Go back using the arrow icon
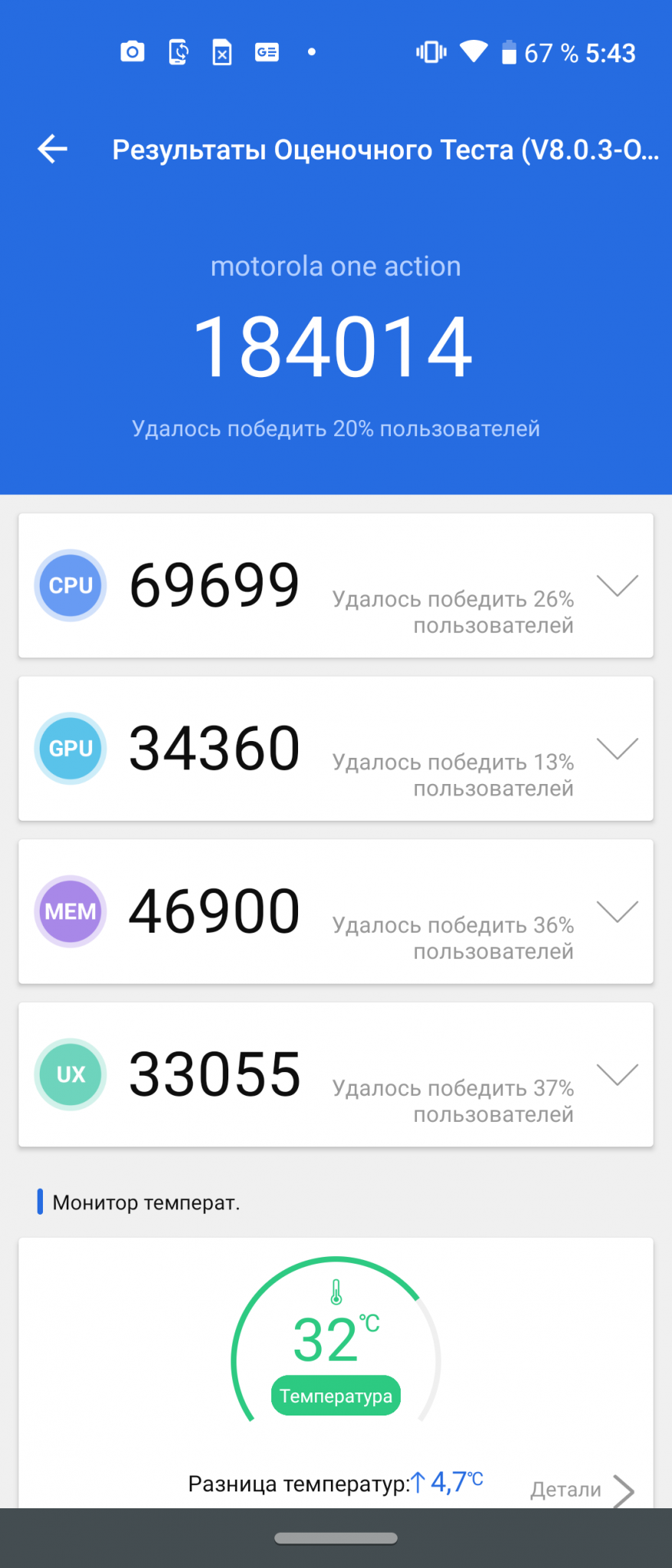 click(52, 149)
